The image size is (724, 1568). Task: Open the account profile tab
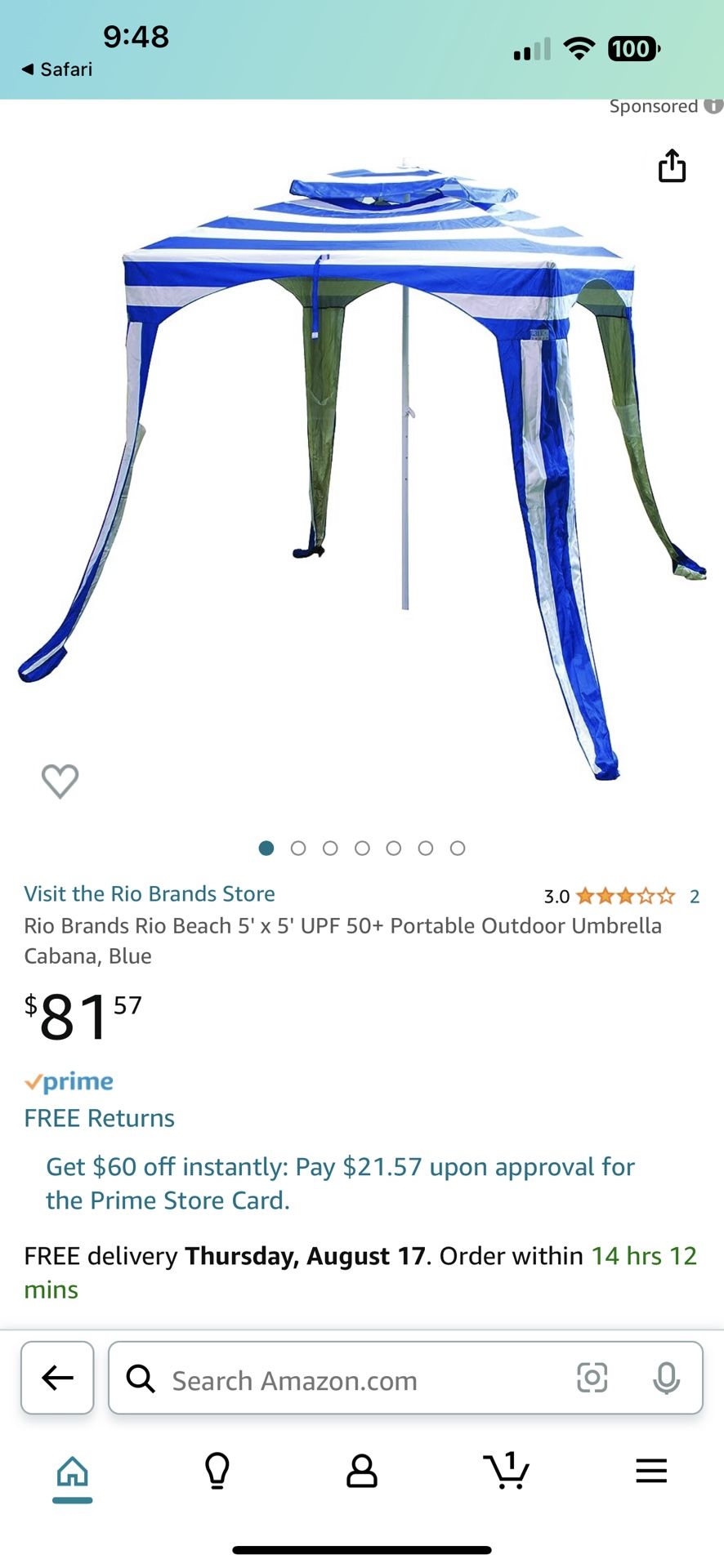tap(361, 1471)
